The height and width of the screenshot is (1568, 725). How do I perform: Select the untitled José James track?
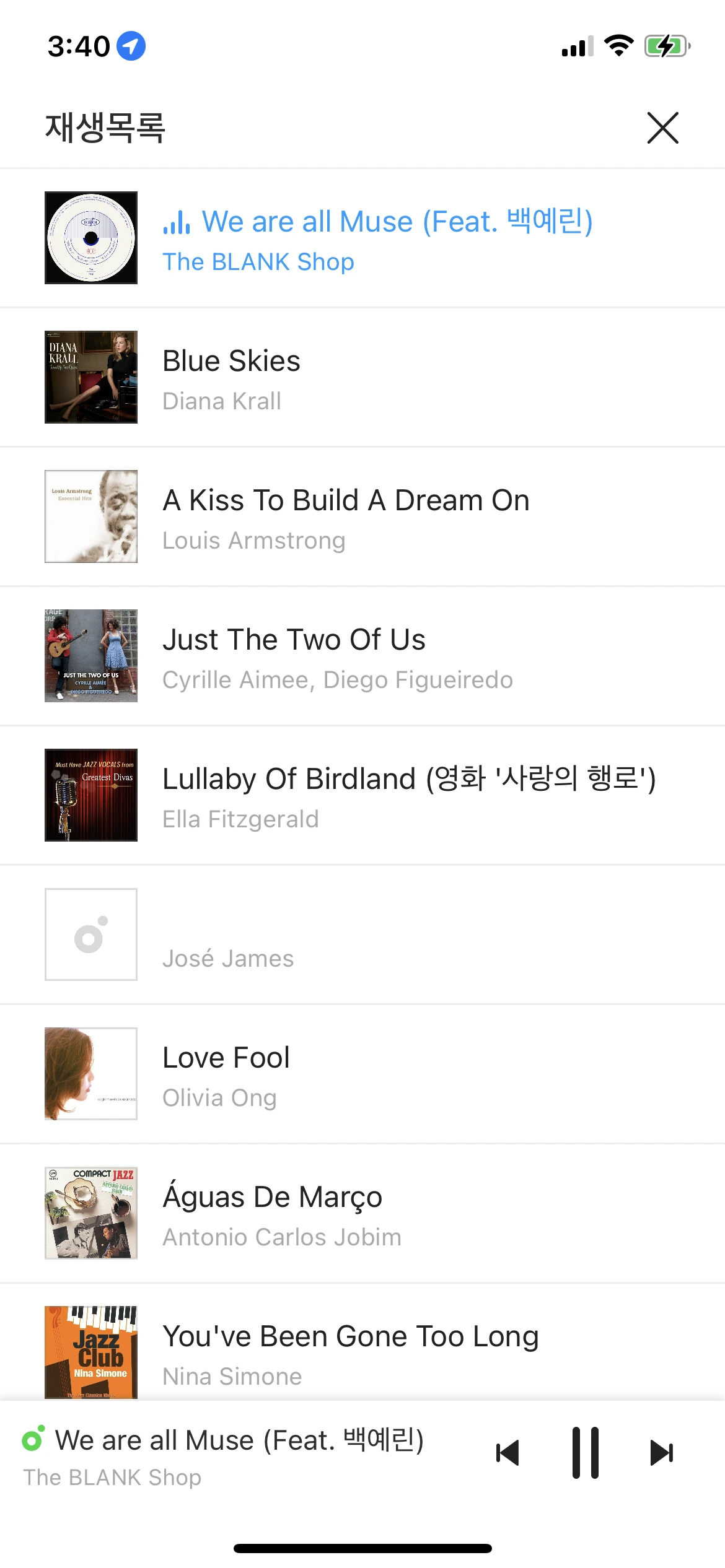point(362,934)
